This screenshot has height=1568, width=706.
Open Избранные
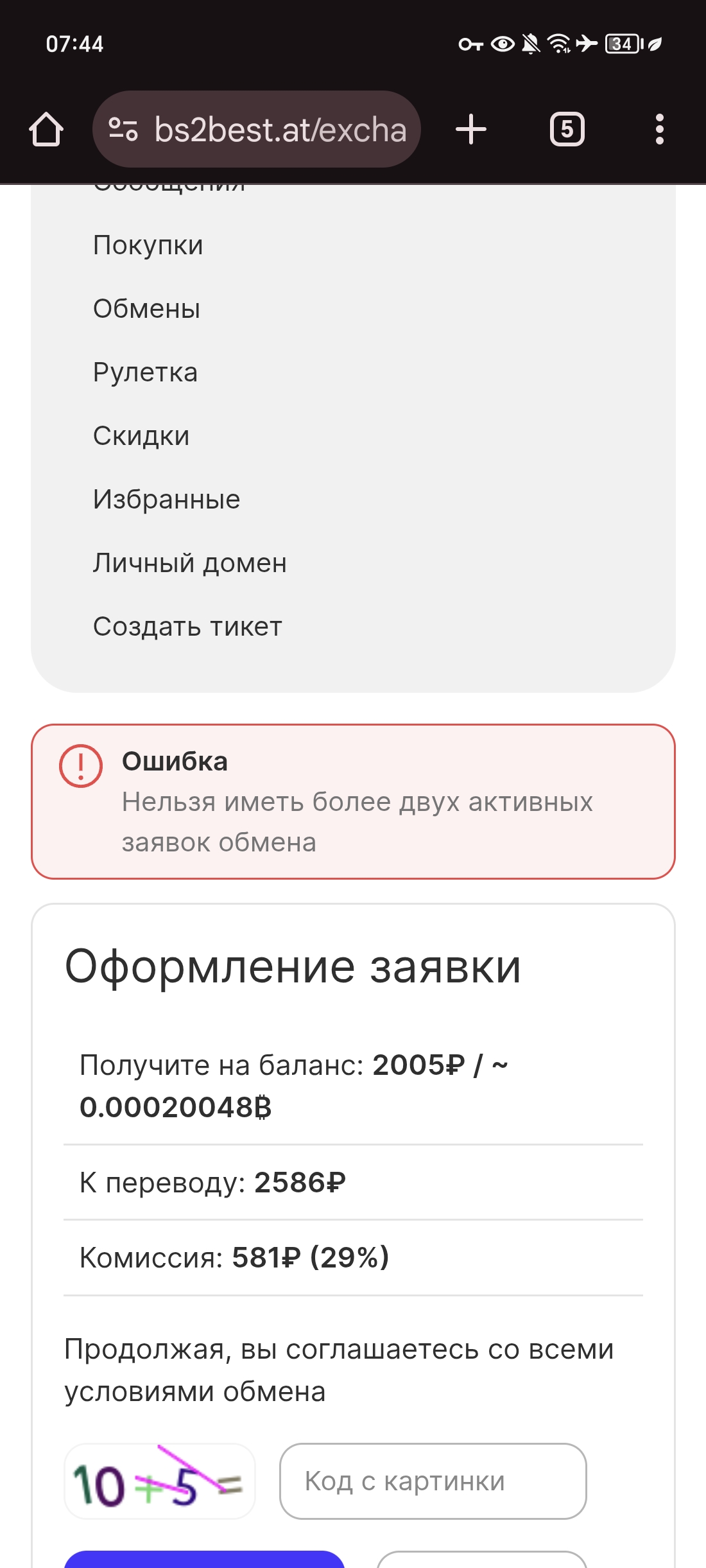point(167,500)
